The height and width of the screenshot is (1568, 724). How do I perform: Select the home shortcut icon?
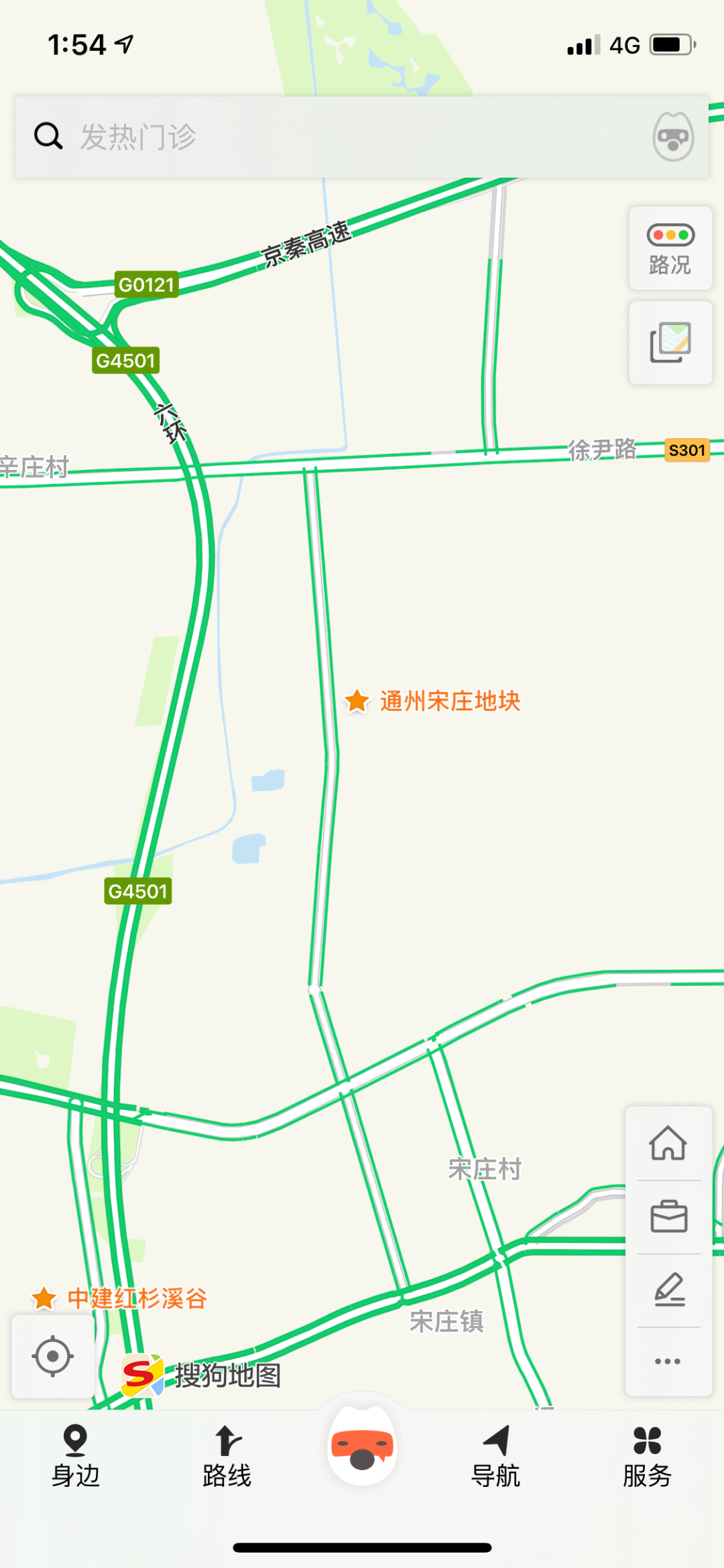coord(668,1143)
